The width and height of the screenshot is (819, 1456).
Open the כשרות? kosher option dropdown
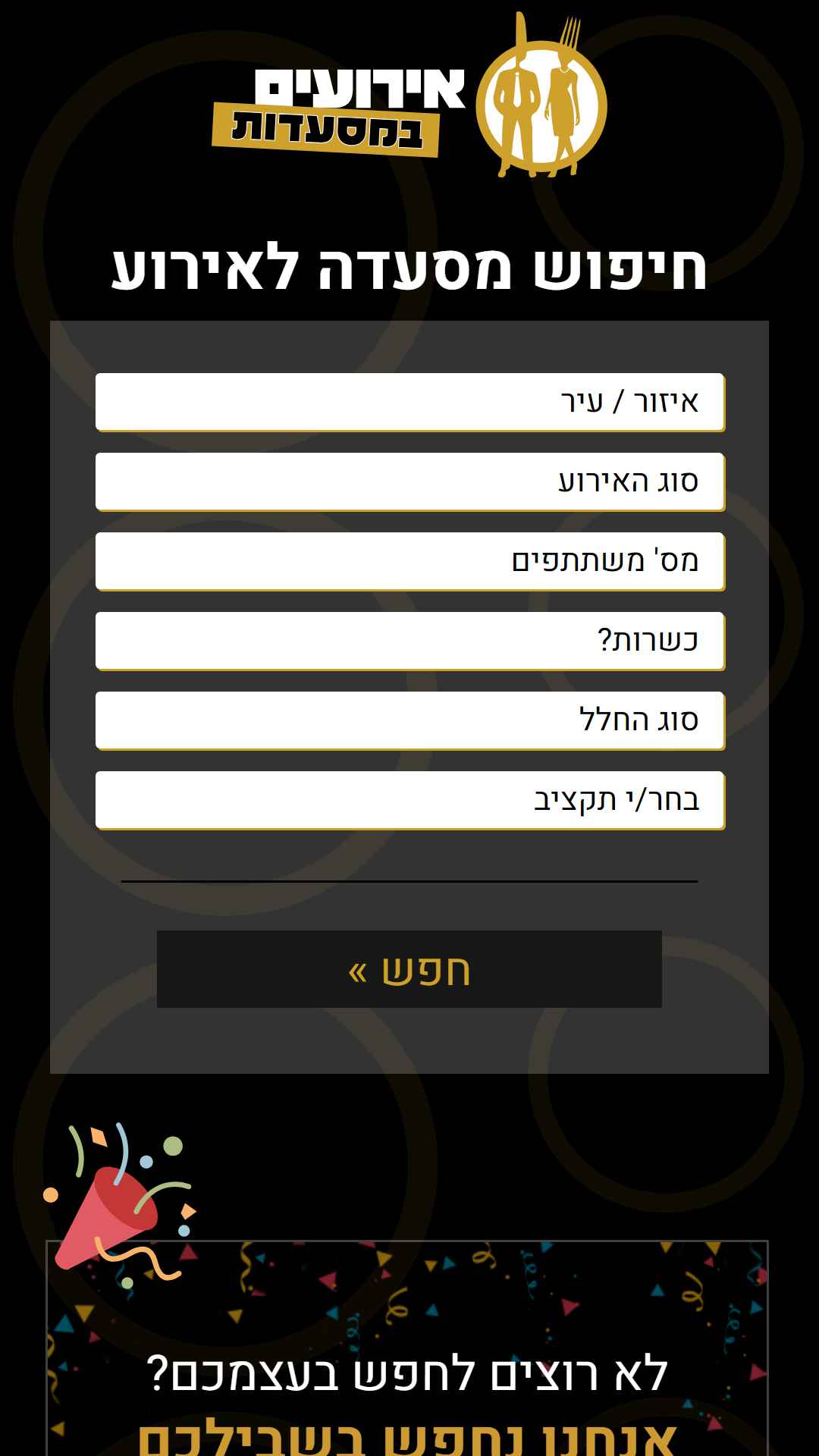pyautogui.click(x=409, y=641)
